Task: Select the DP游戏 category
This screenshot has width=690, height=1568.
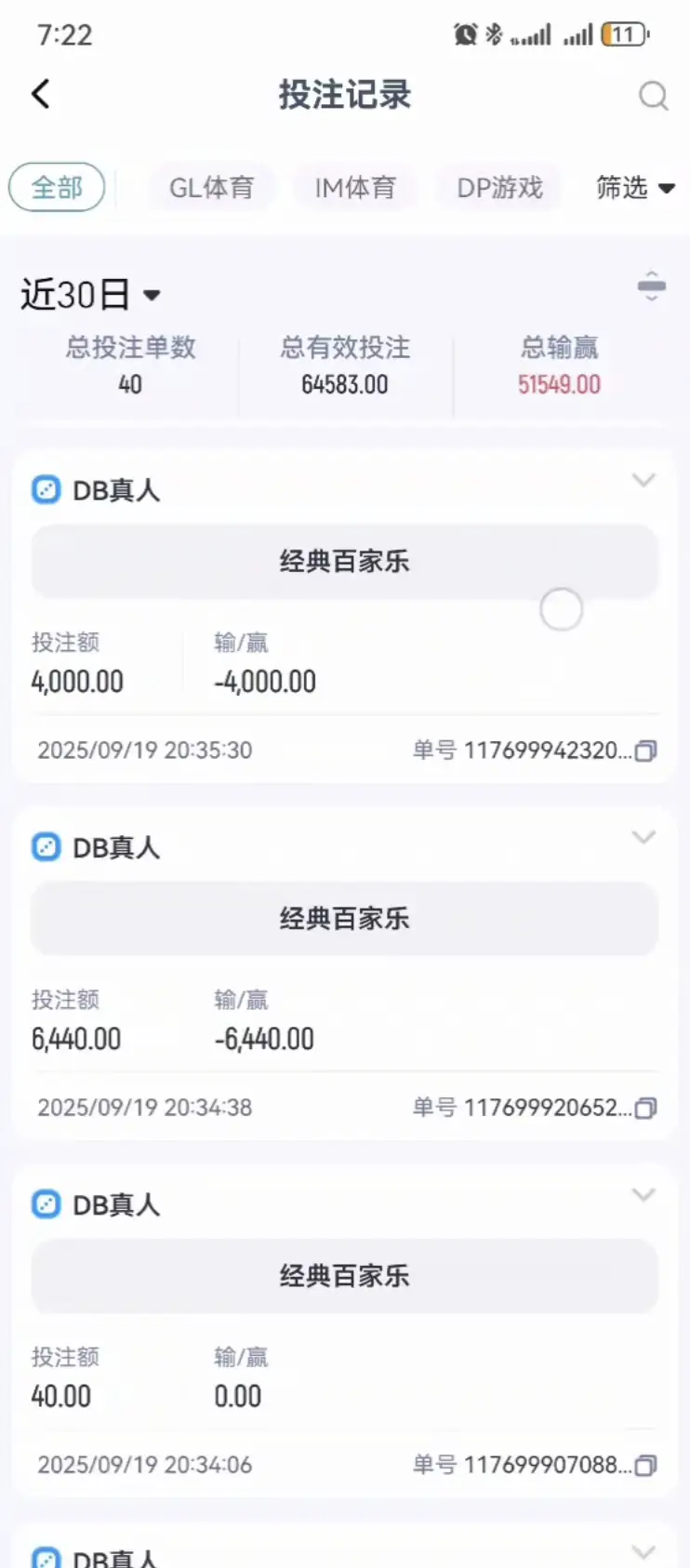Action: (x=498, y=188)
